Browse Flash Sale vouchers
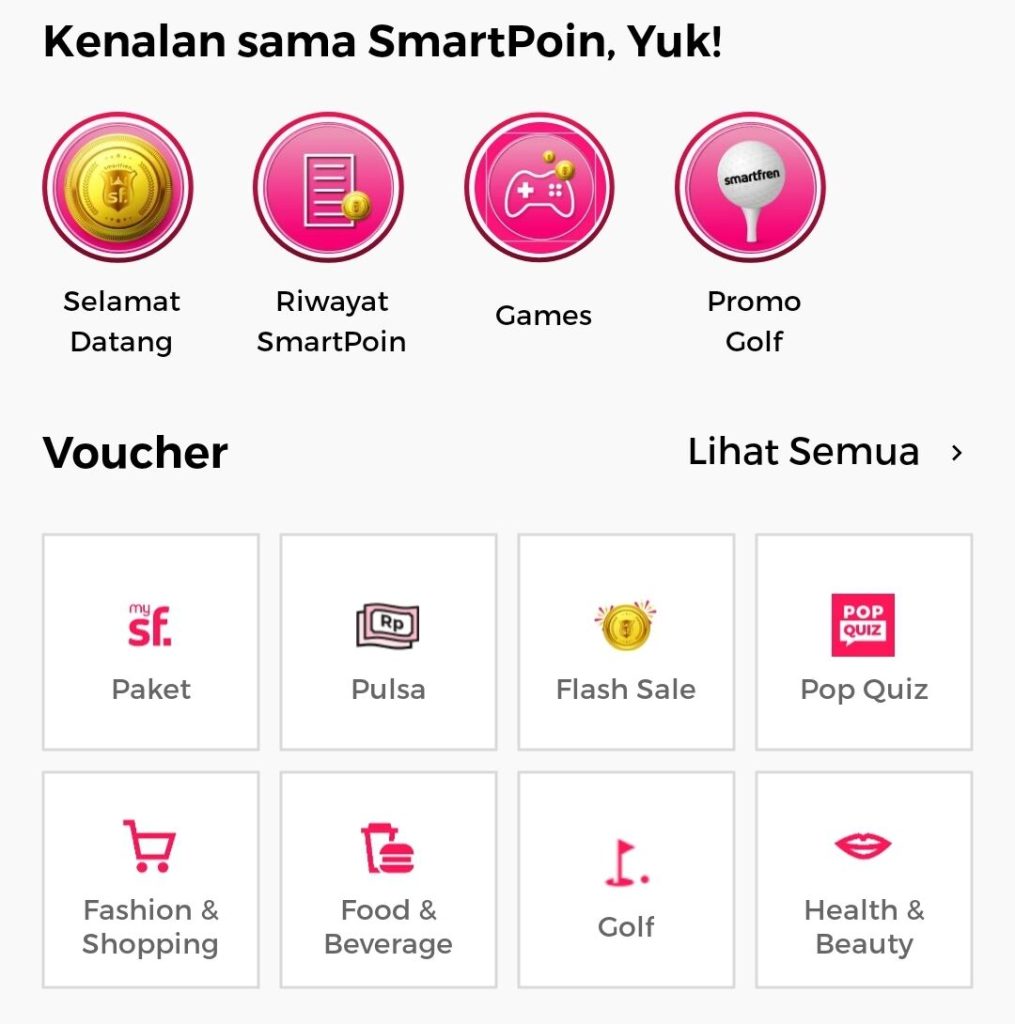Image resolution: width=1015 pixels, height=1024 pixels. point(626,642)
